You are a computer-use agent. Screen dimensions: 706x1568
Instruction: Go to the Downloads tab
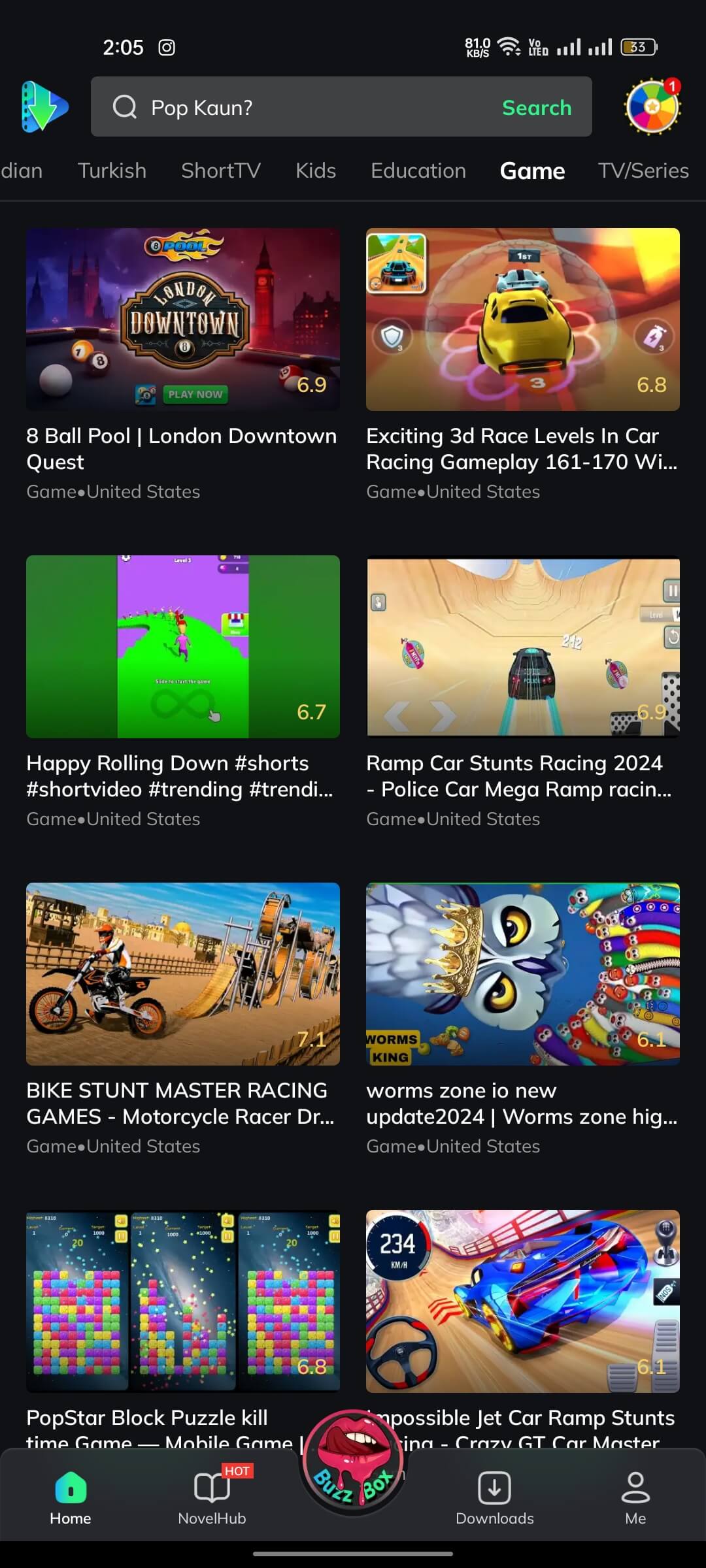[495, 1497]
